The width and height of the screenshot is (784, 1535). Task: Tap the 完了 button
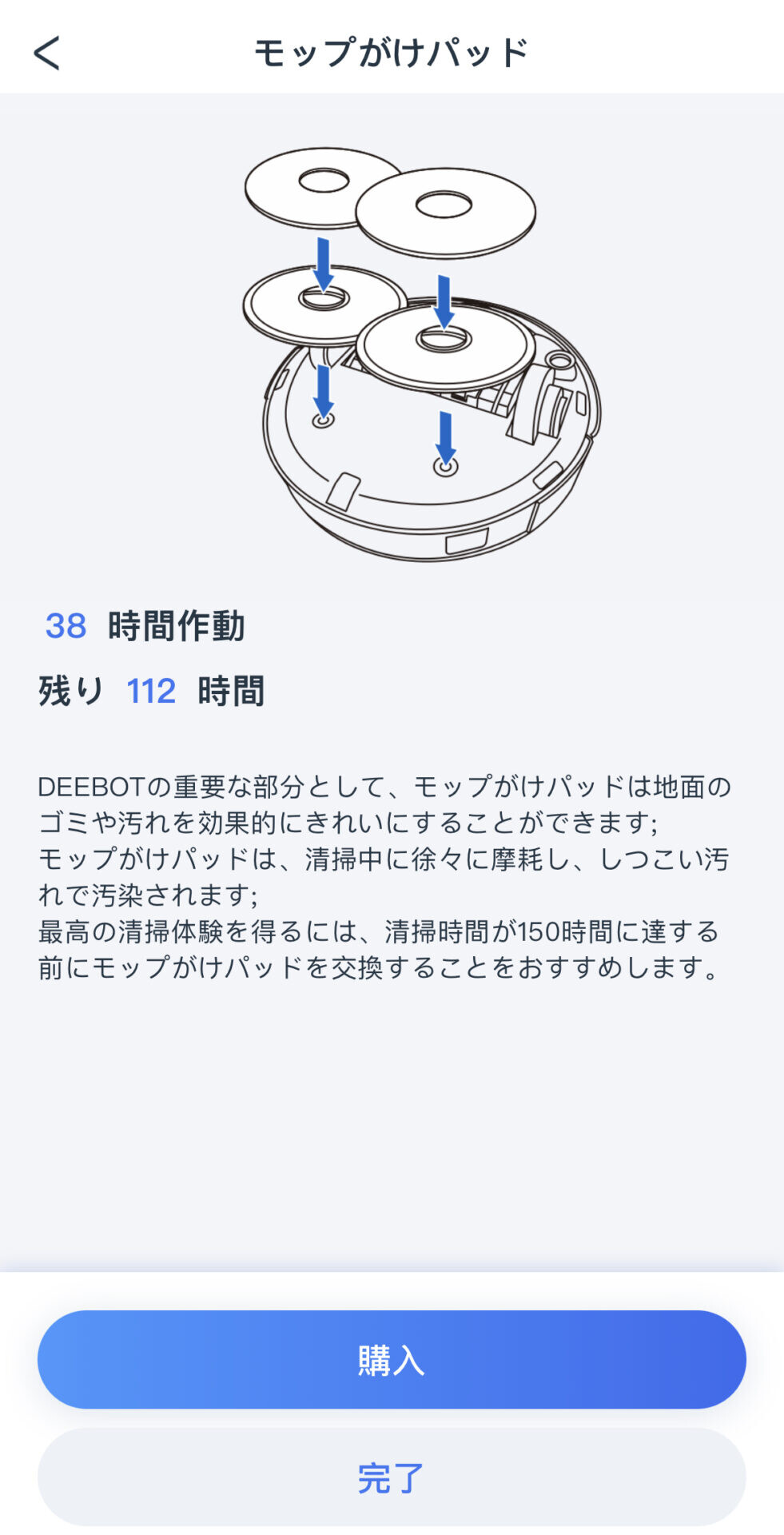(x=392, y=1477)
